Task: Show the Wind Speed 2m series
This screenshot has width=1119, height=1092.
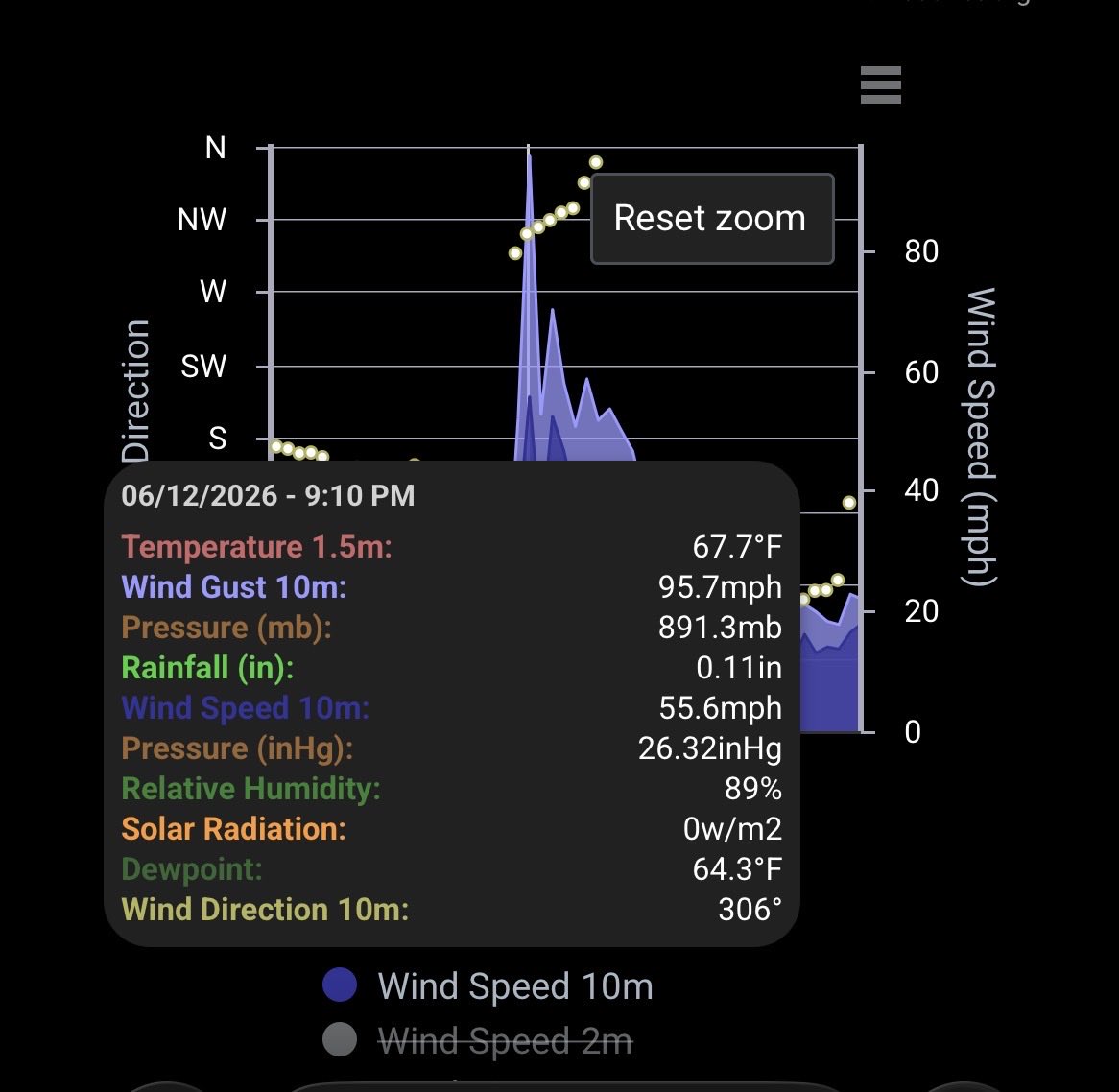Action: tap(477, 1040)
